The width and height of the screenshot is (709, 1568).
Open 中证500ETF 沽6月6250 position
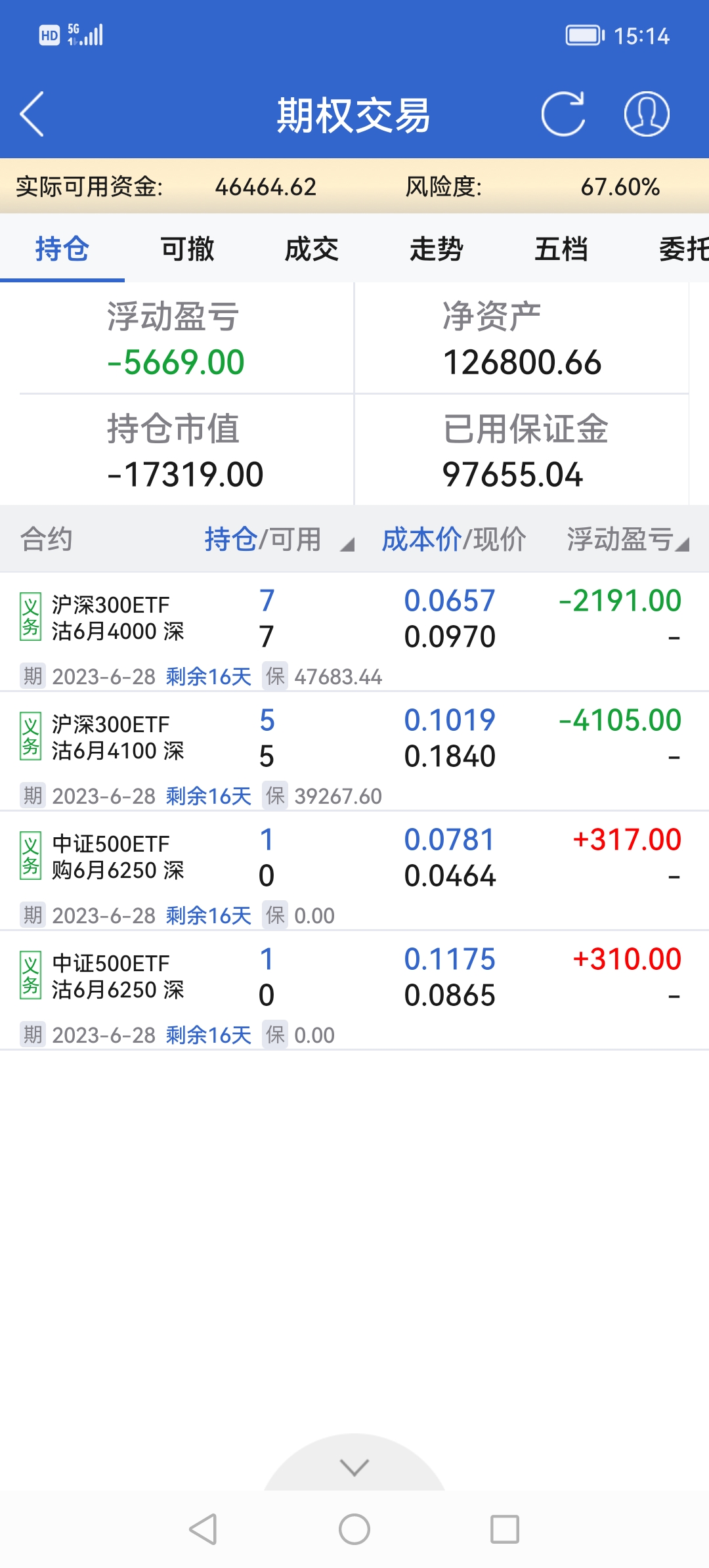(118, 977)
